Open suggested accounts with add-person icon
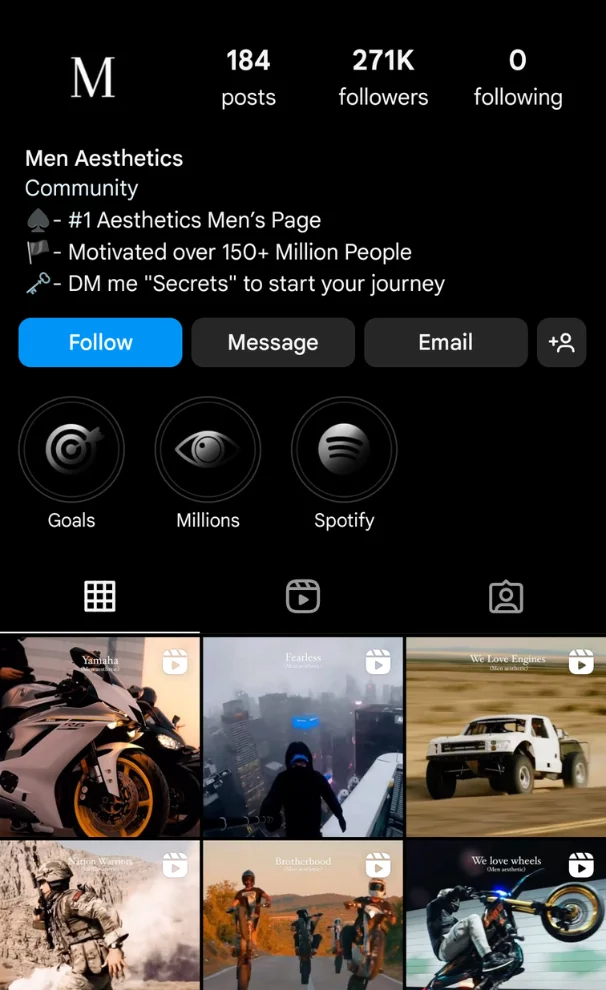The width and height of the screenshot is (606, 990). pyautogui.click(x=561, y=343)
